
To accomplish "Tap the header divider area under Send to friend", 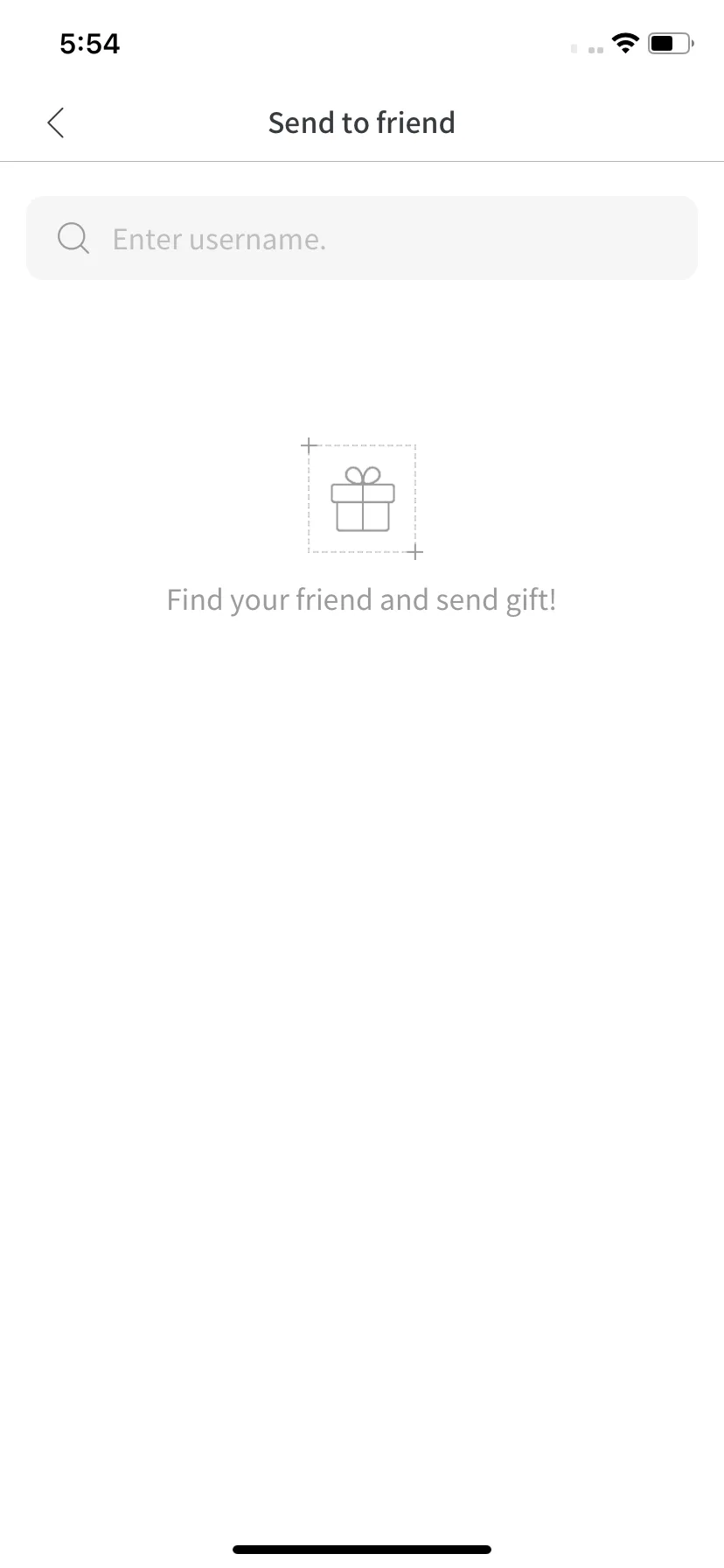I will pos(362,159).
